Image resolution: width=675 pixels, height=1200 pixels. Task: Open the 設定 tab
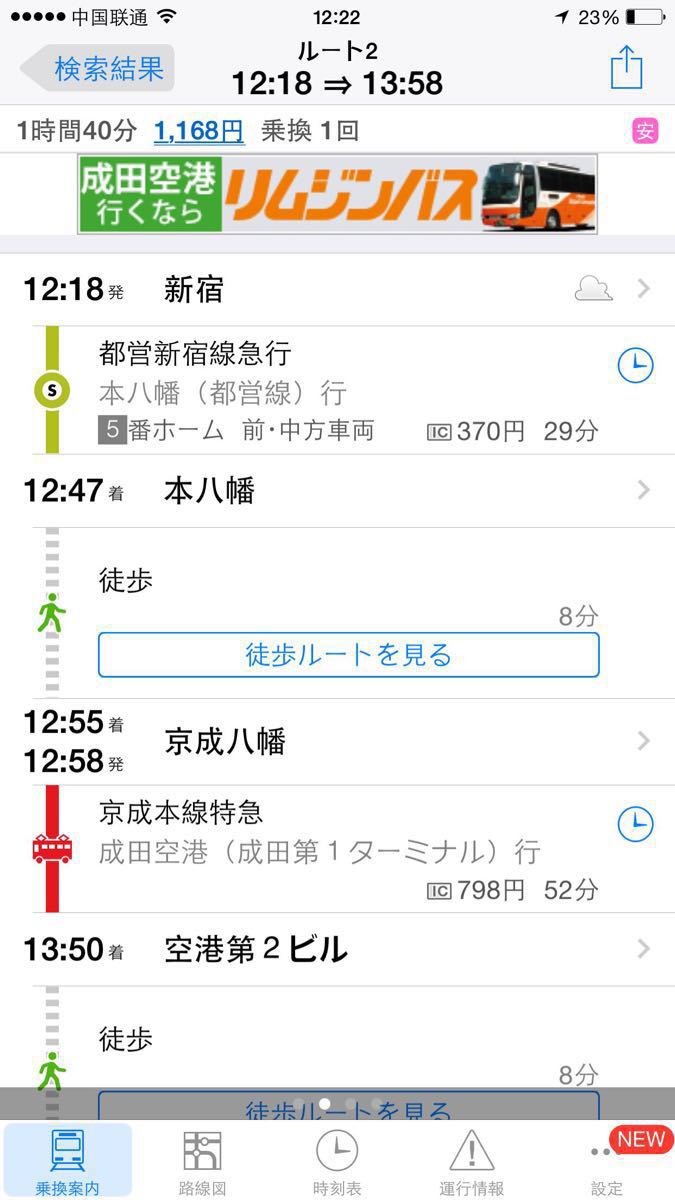pyautogui.click(x=607, y=1160)
